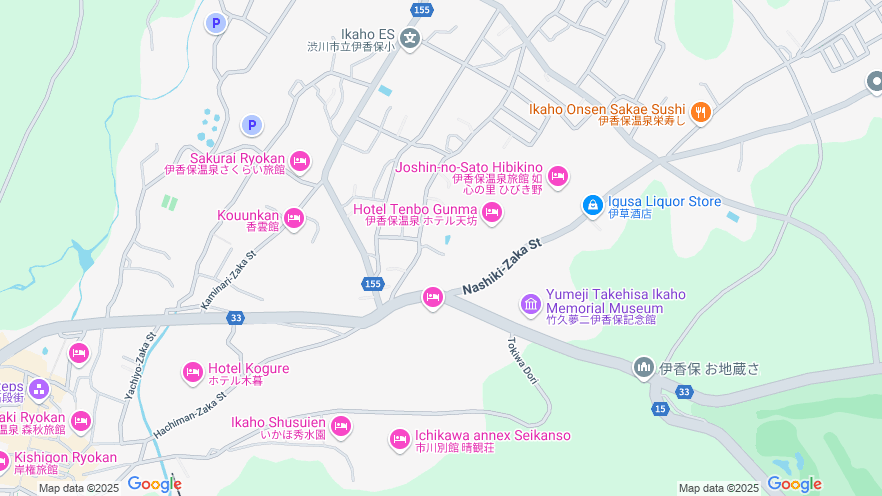Open the 伊香保 お地蔵さ landmark marker
Viewport: 882px width, 496px height.
[643, 368]
